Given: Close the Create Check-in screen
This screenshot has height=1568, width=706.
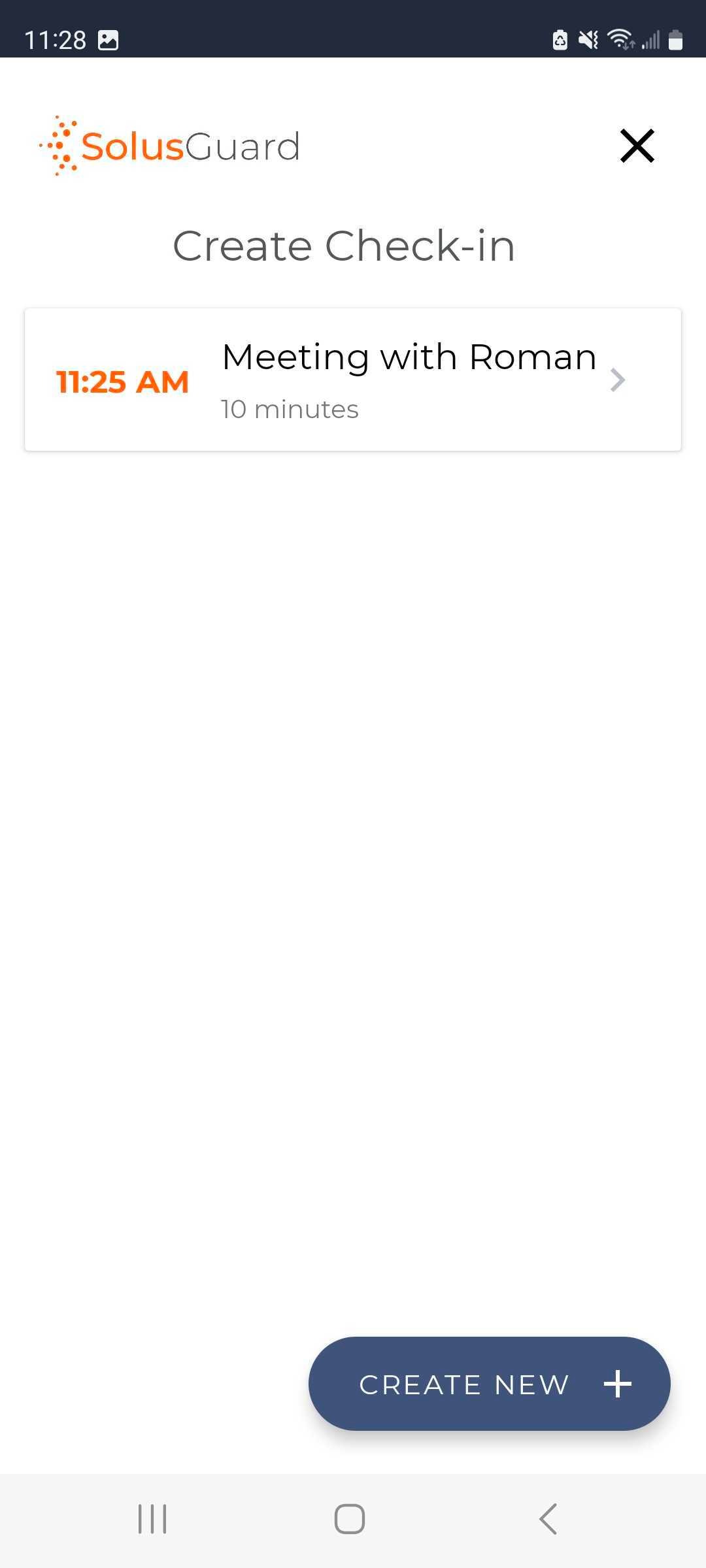Looking at the screenshot, I should [637, 145].
